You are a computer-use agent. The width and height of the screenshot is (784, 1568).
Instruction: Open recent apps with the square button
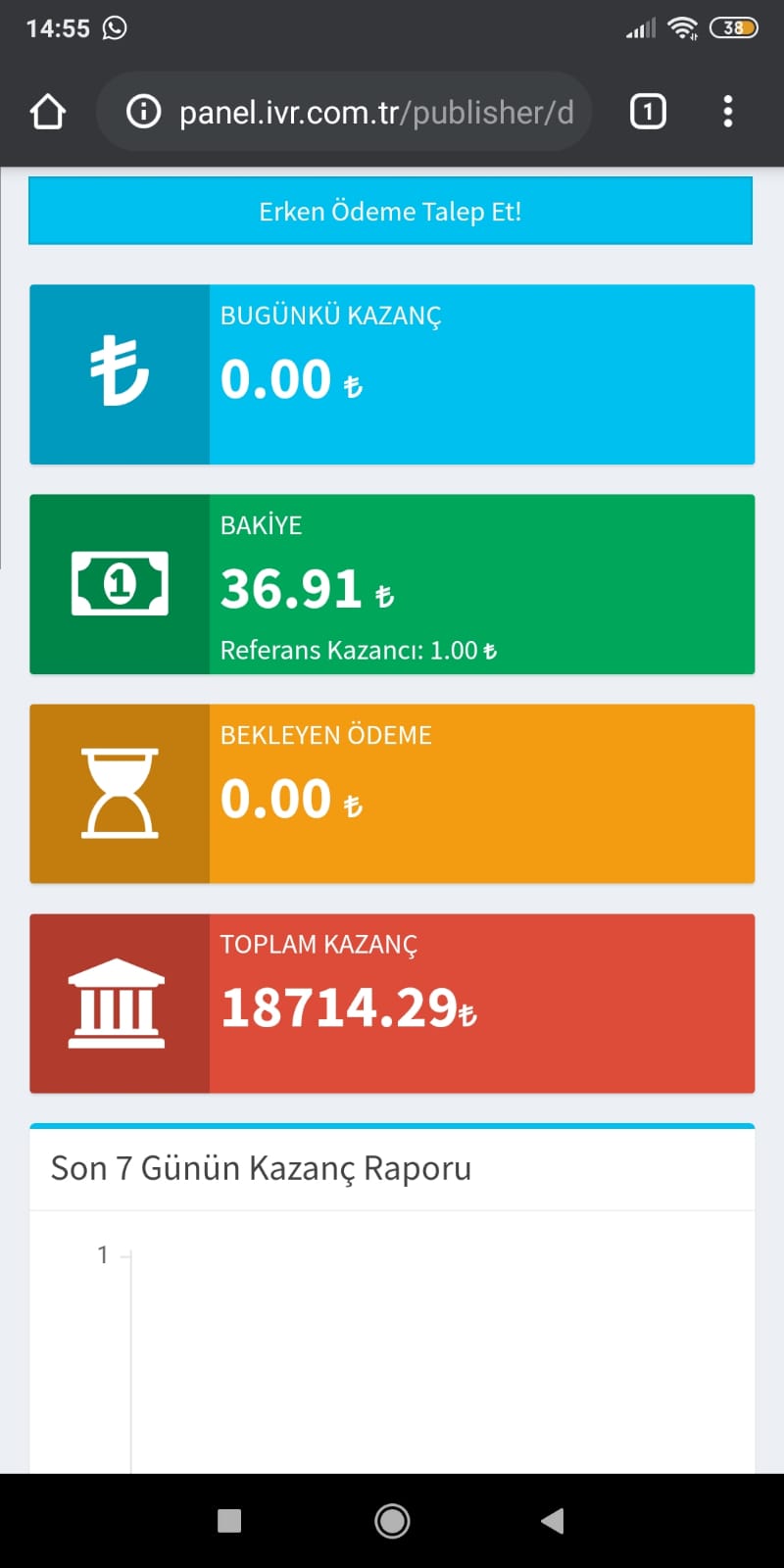[229, 1521]
